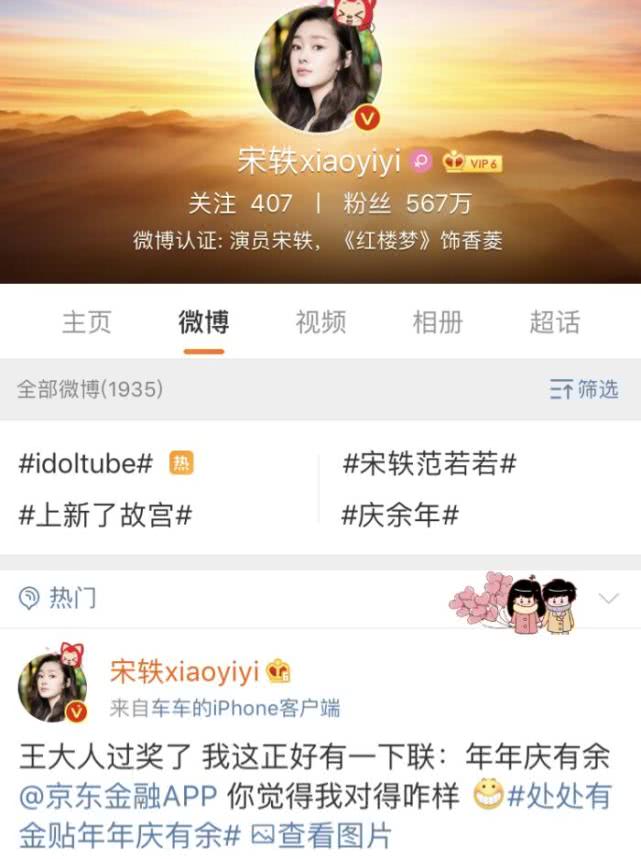Viewport: 641px width, 859px height.
Task: Open the #宋轶范若若# topic
Action: tap(429, 464)
